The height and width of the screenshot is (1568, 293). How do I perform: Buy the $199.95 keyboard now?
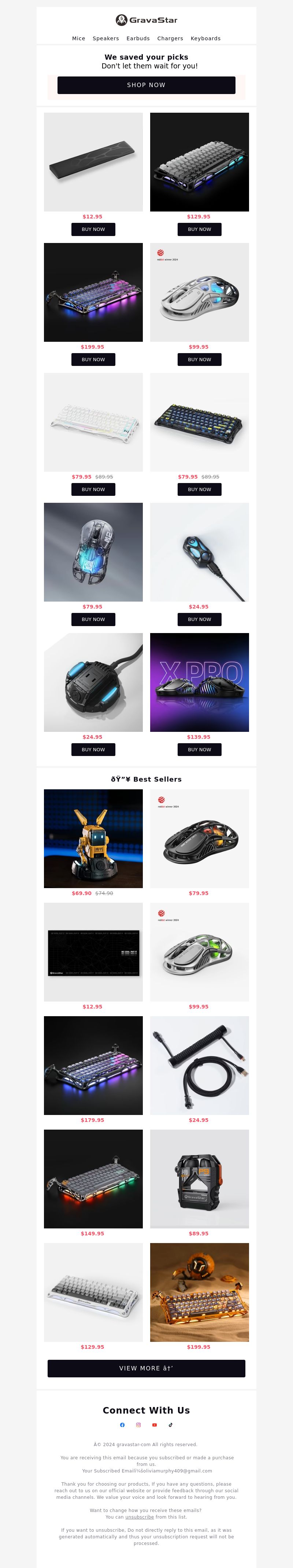93,360
